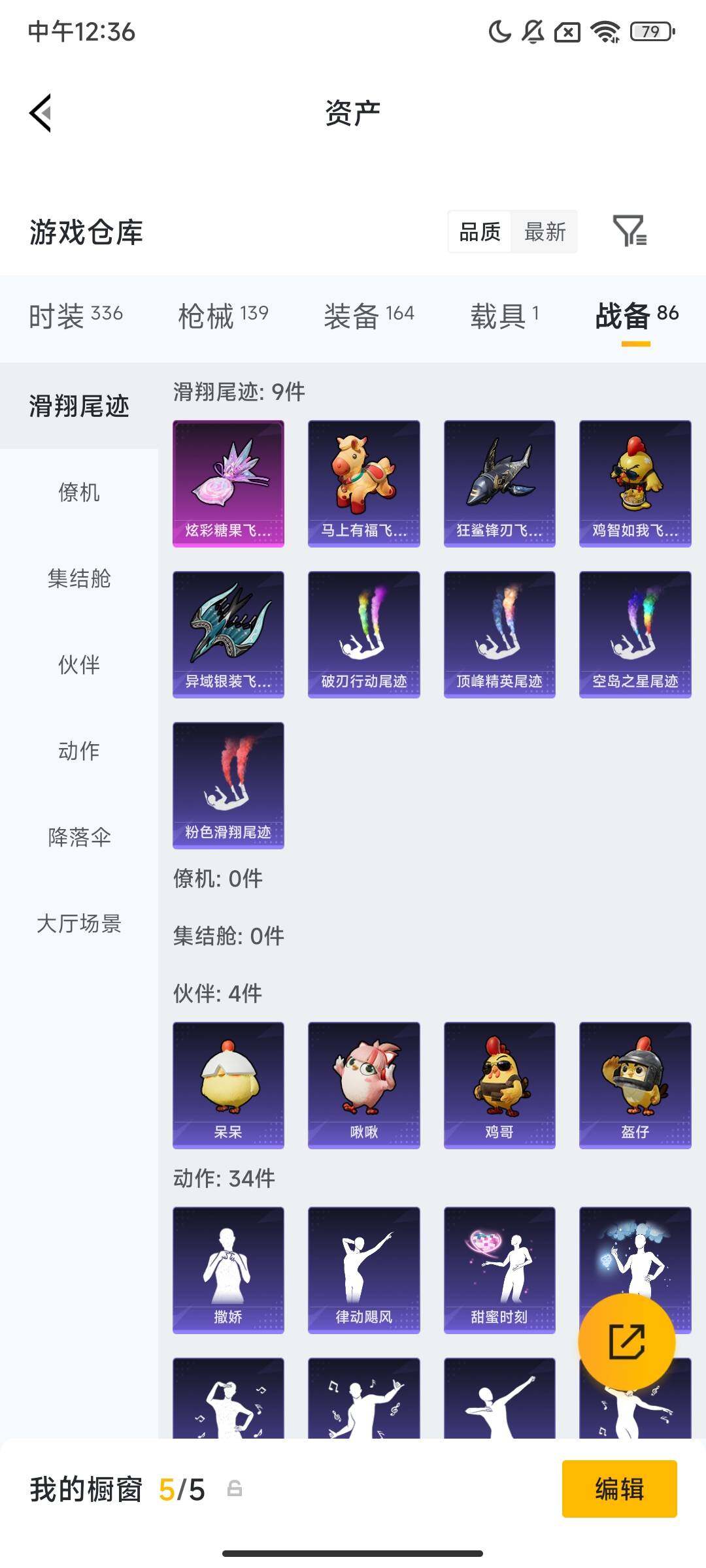The height and width of the screenshot is (1568, 706).
Task: Open 大厅场景 category
Action: pos(80,924)
